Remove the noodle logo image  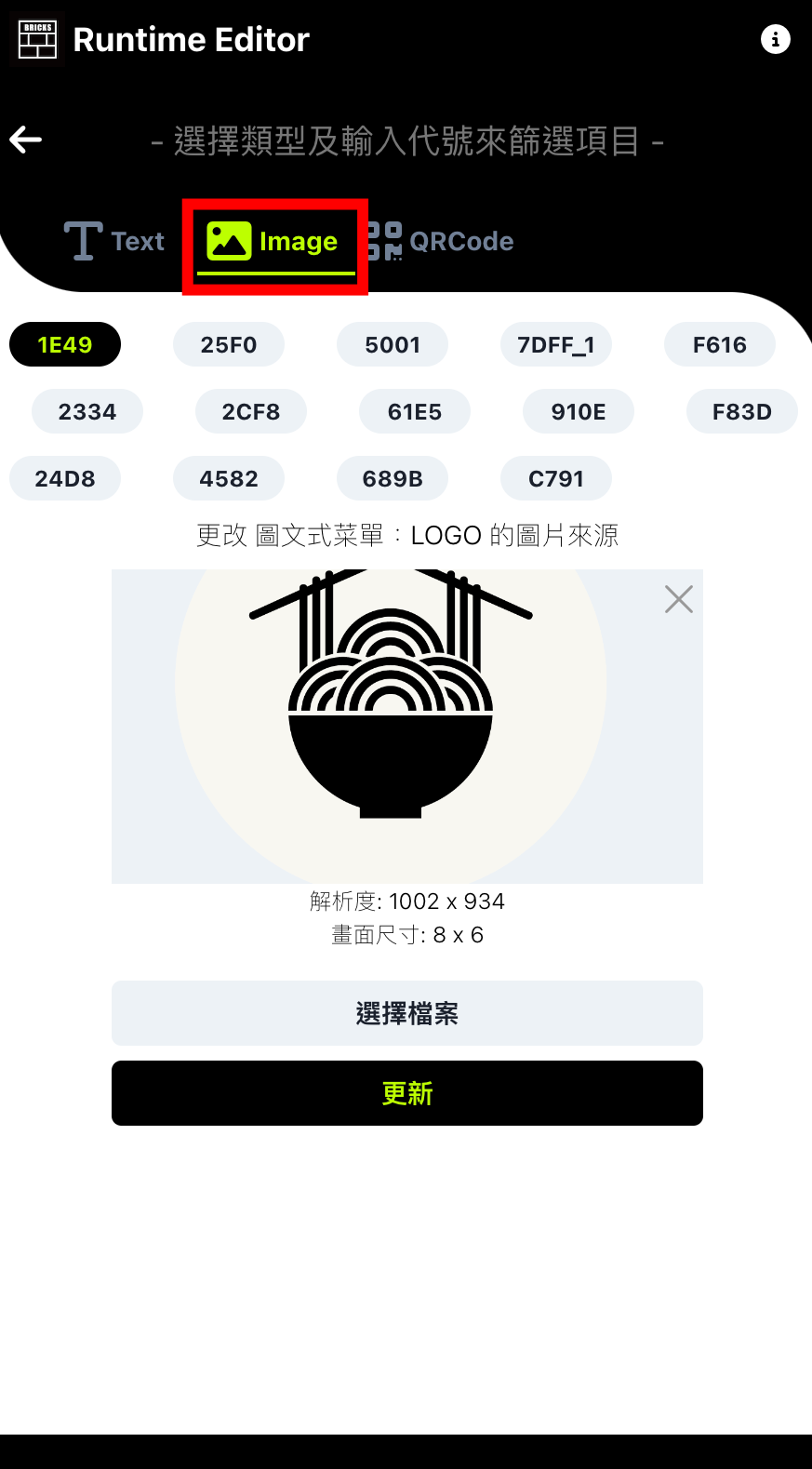pyautogui.click(x=679, y=599)
